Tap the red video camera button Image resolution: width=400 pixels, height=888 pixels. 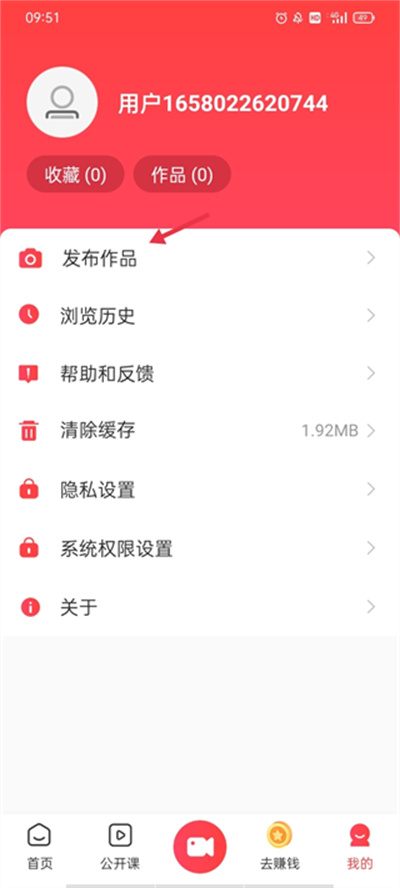click(x=200, y=847)
